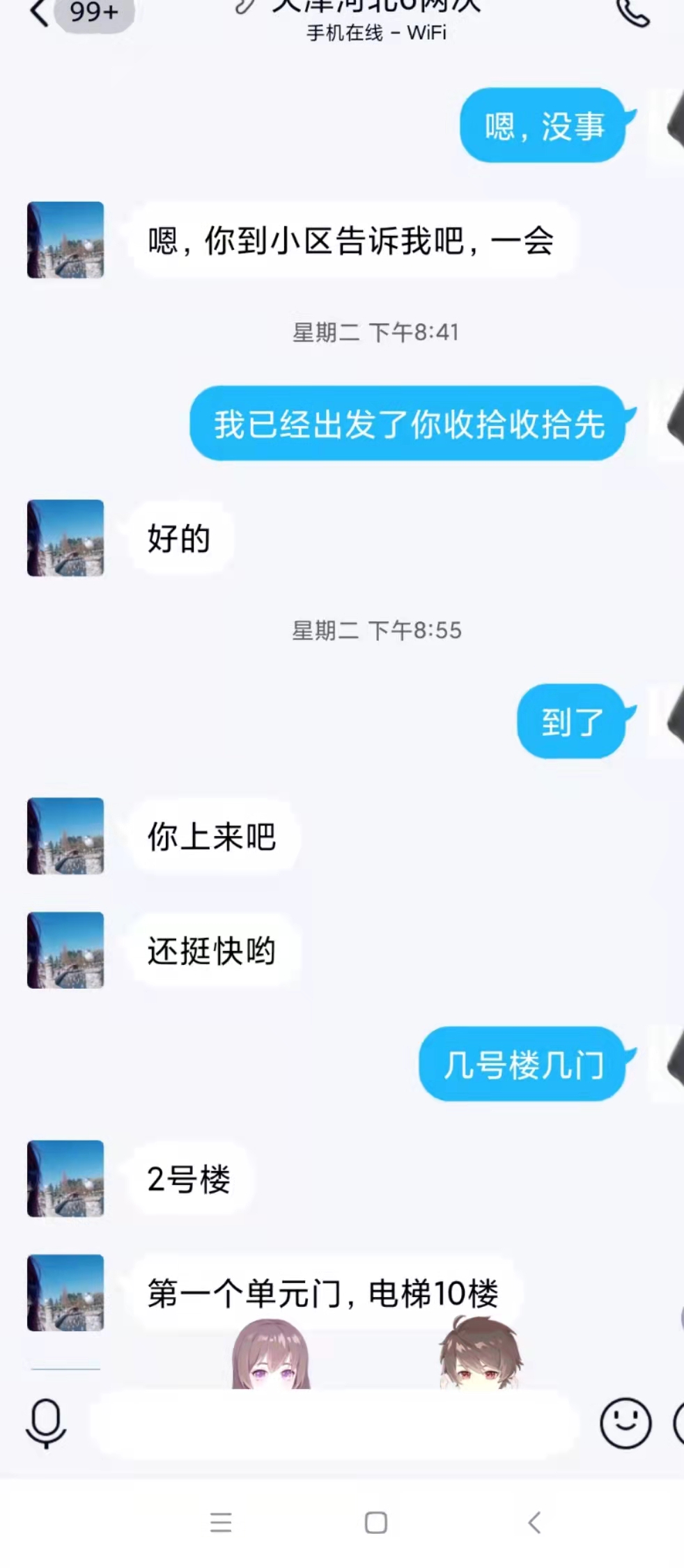Viewport: 684px width, 1568px height.
Task: Start a voice call
Action: [632, 13]
